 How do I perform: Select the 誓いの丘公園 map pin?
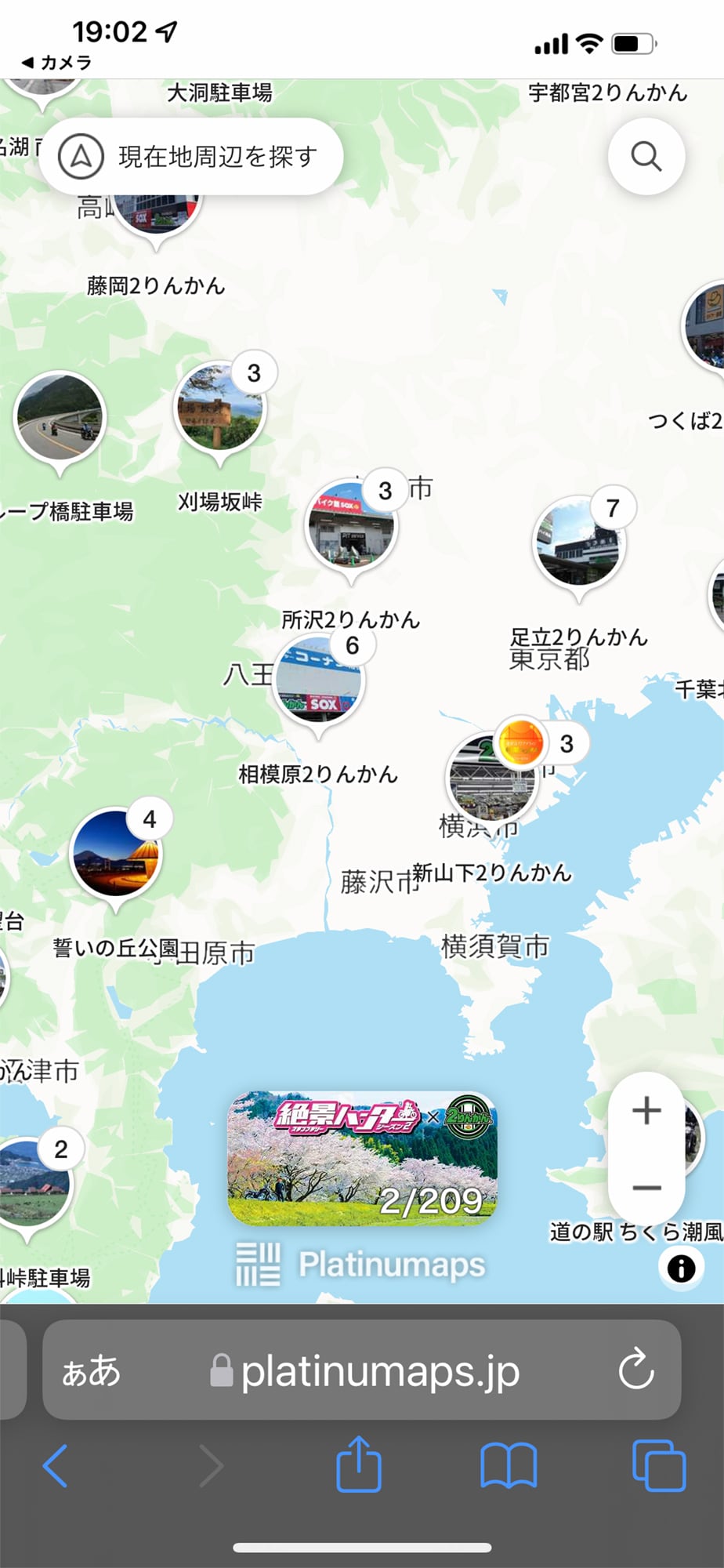tap(116, 854)
